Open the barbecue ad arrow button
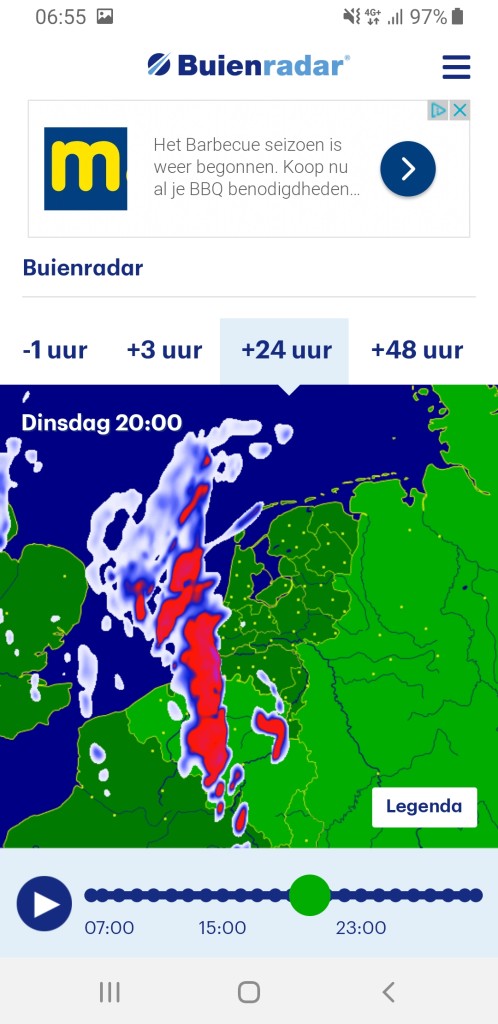 click(x=408, y=169)
